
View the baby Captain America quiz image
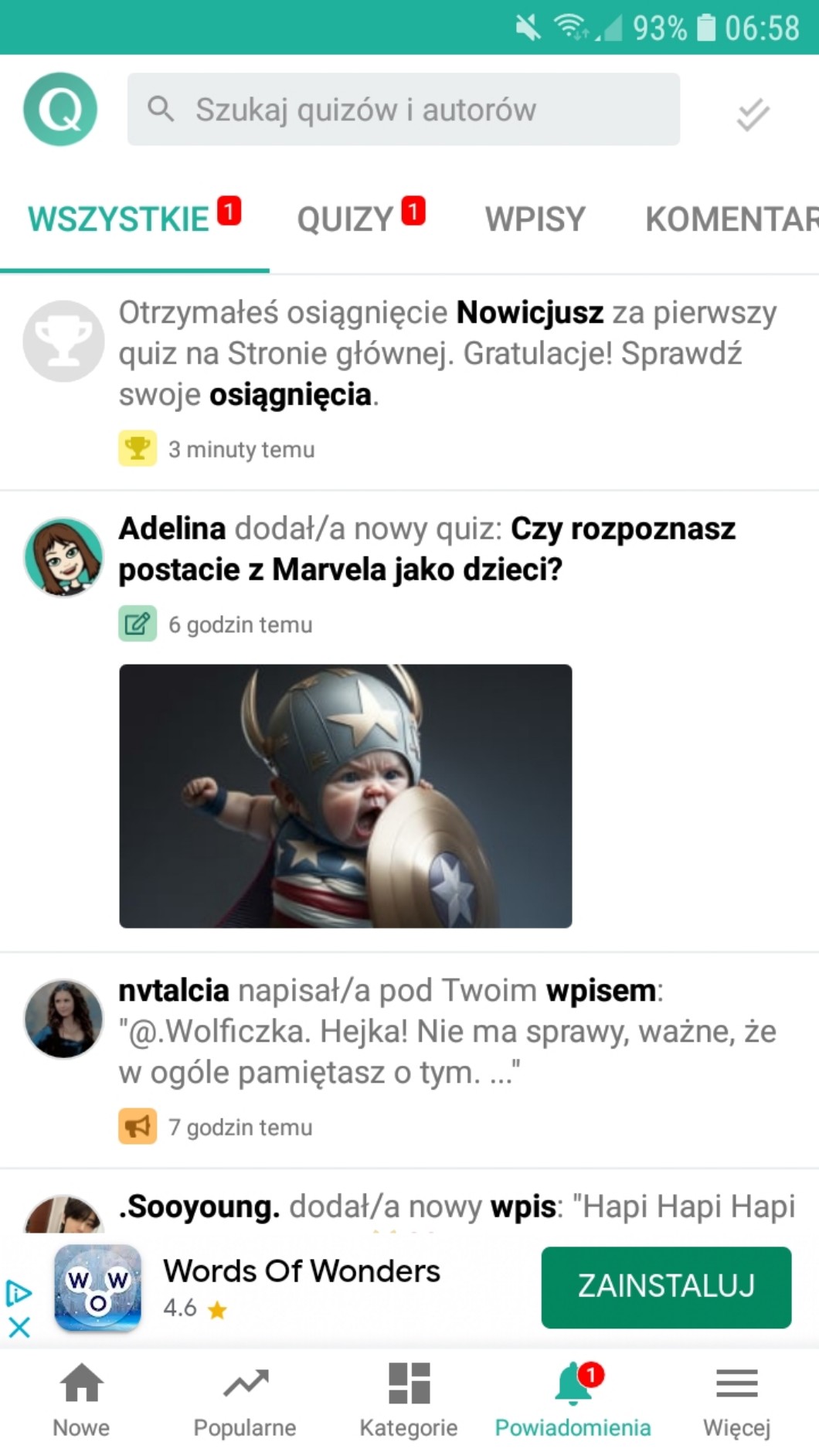coord(345,795)
